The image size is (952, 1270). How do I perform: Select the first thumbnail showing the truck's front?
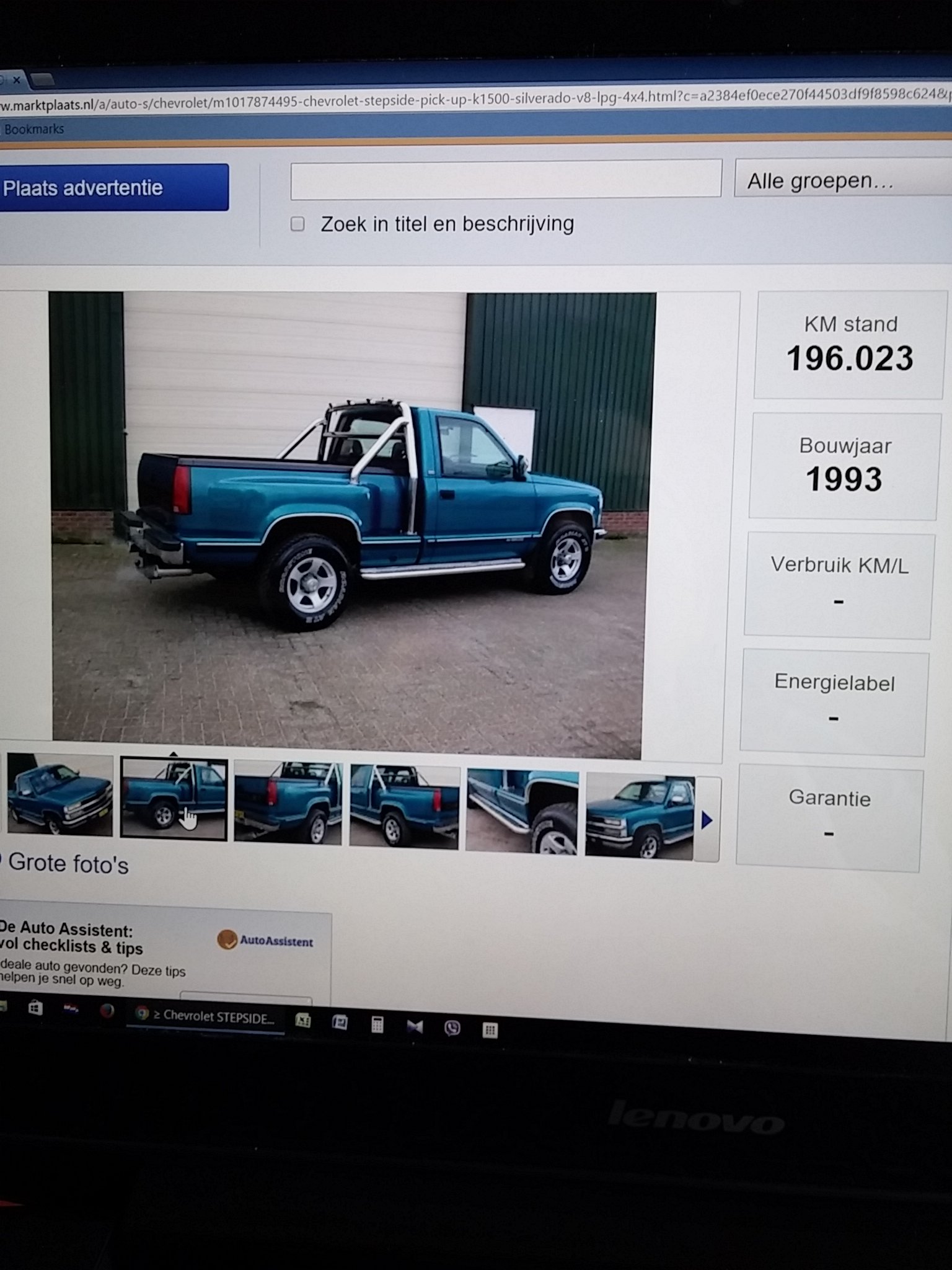tap(60, 794)
